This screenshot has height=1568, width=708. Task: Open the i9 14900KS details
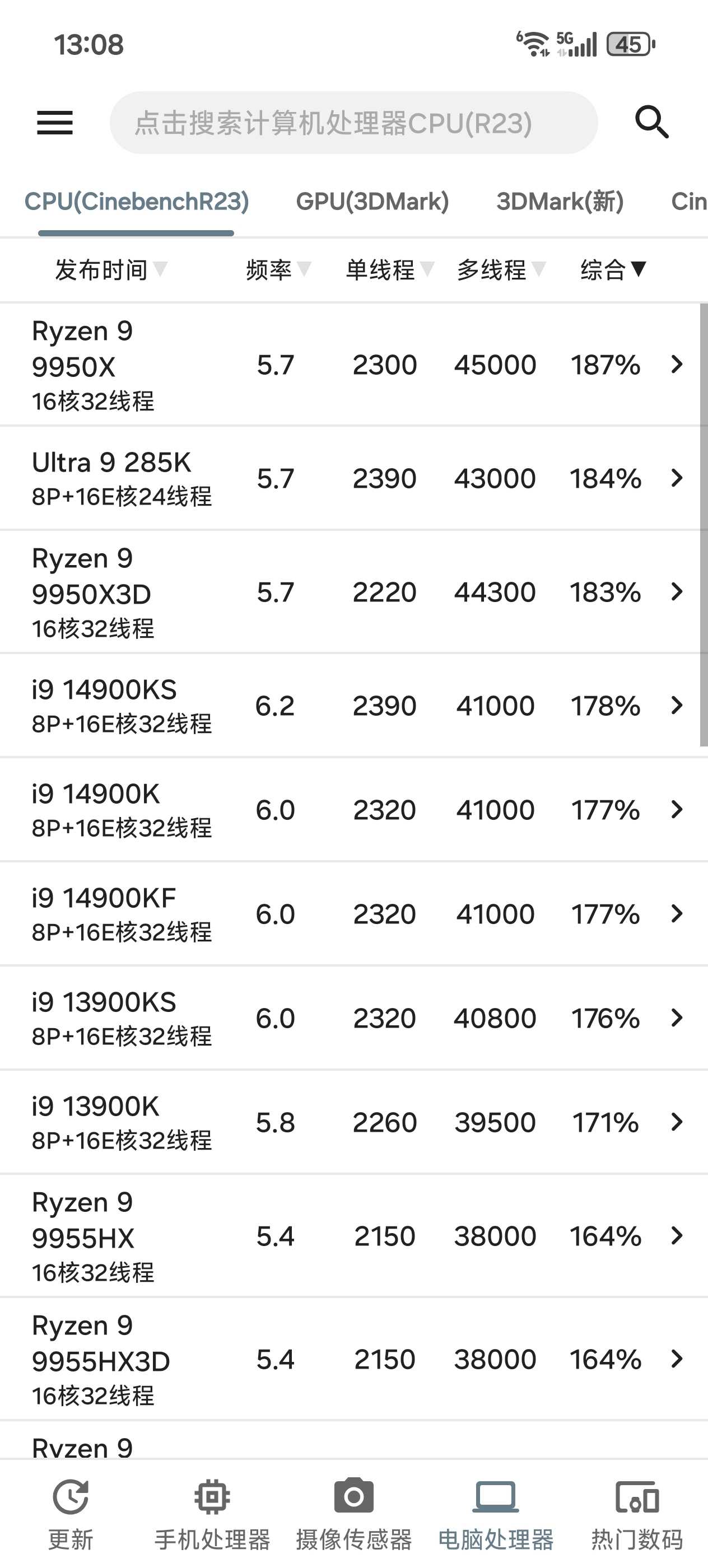click(x=353, y=706)
